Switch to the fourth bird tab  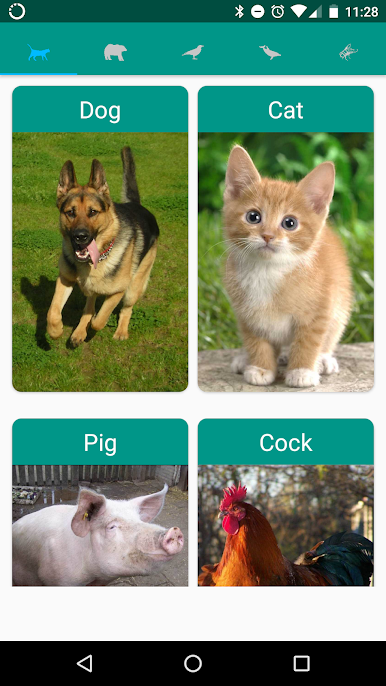pos(270,52)
